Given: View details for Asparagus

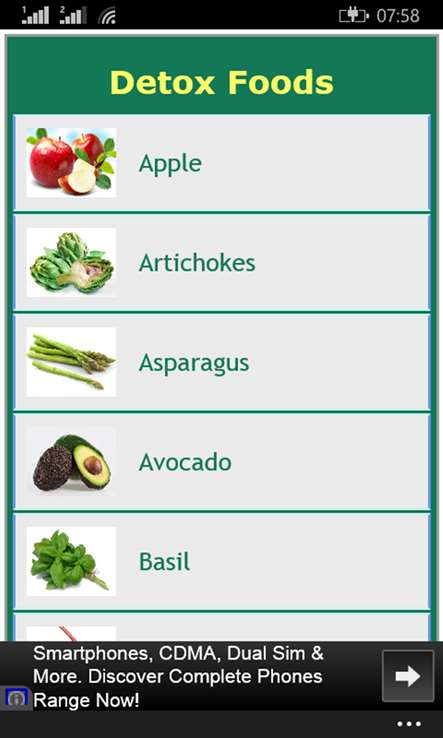Looking at the screenshot, I should (221, 362).
